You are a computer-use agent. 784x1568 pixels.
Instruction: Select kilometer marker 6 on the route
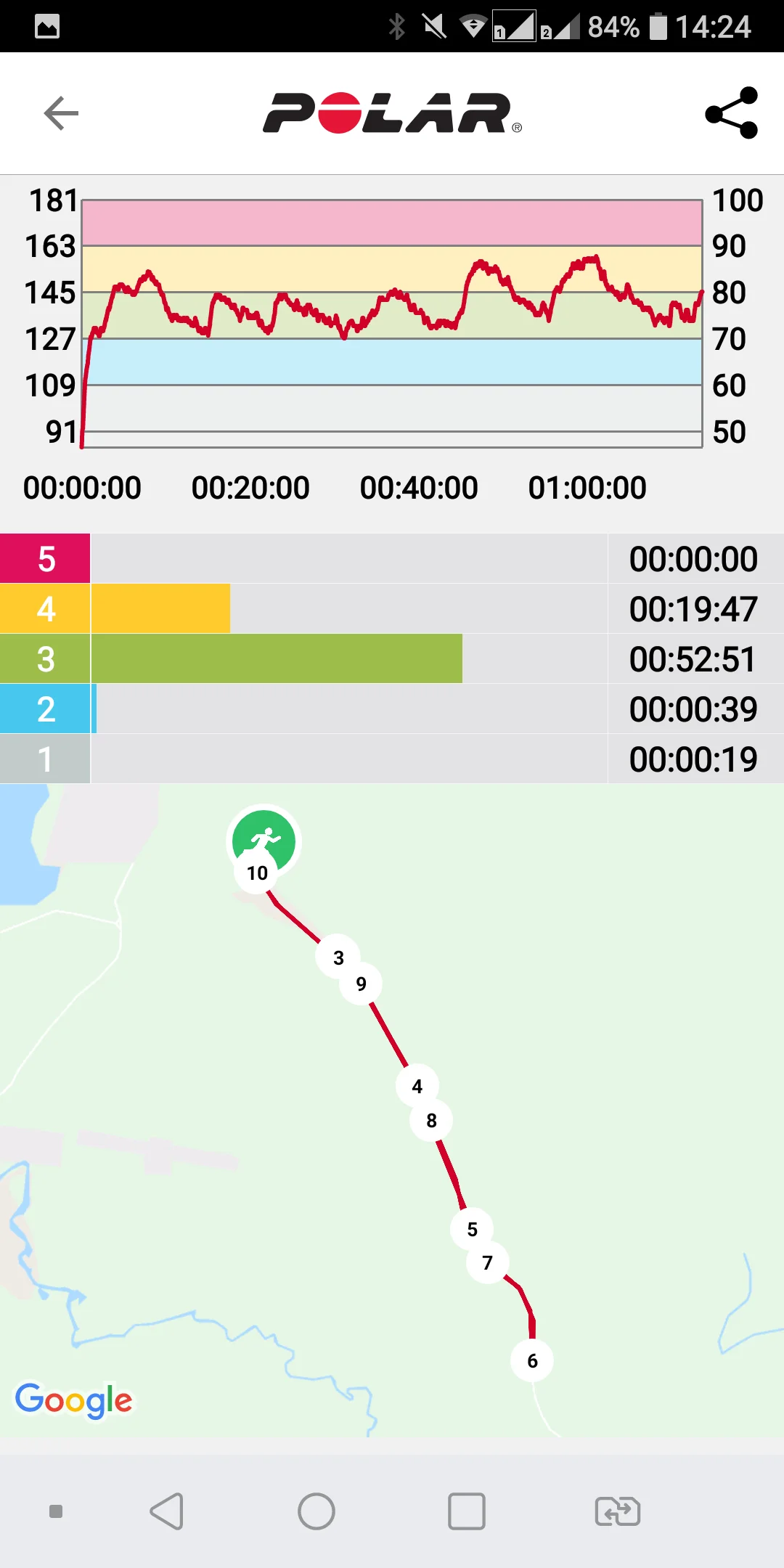point(532,1360)
